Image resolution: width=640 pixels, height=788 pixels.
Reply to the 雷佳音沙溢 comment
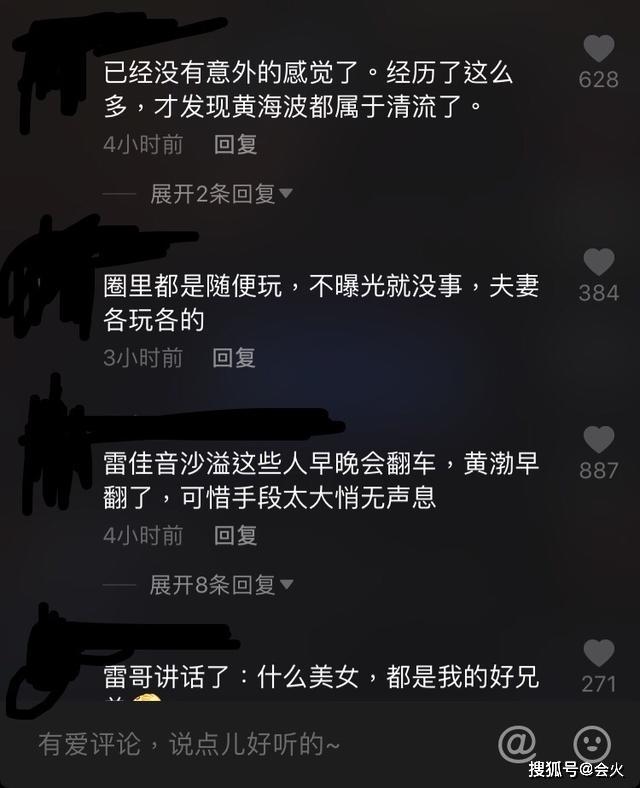pos(236,535)
